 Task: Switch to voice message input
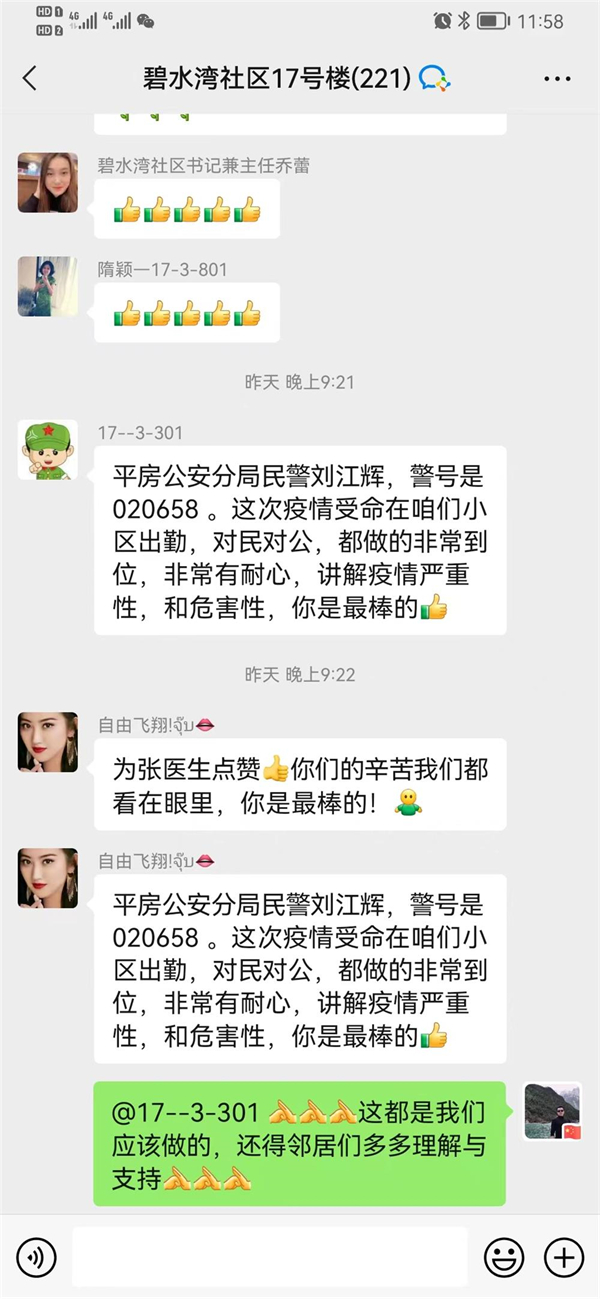[x=36, y=1255]
